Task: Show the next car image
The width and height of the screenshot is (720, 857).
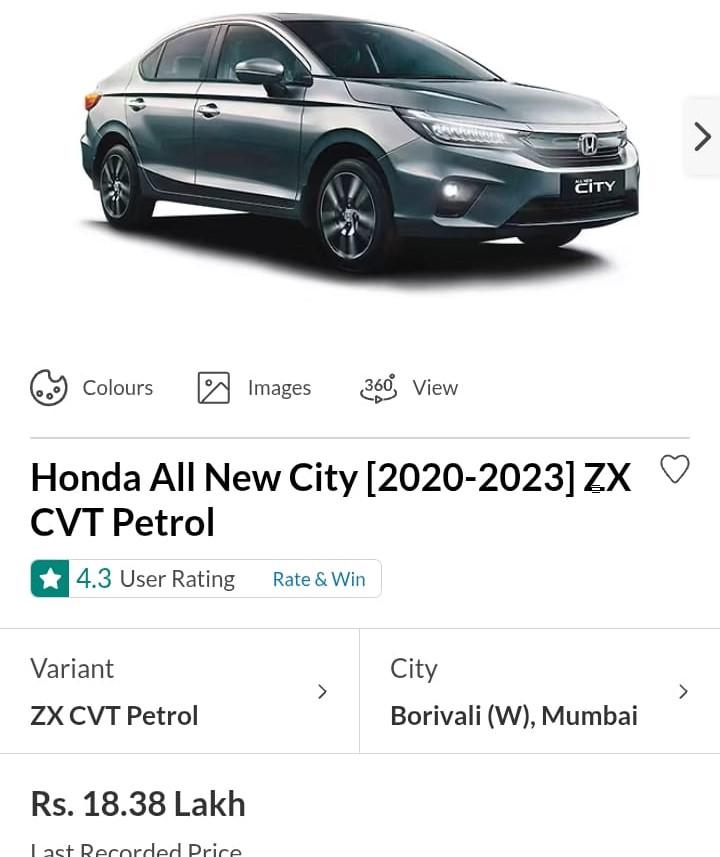Action: click(702, 137)
